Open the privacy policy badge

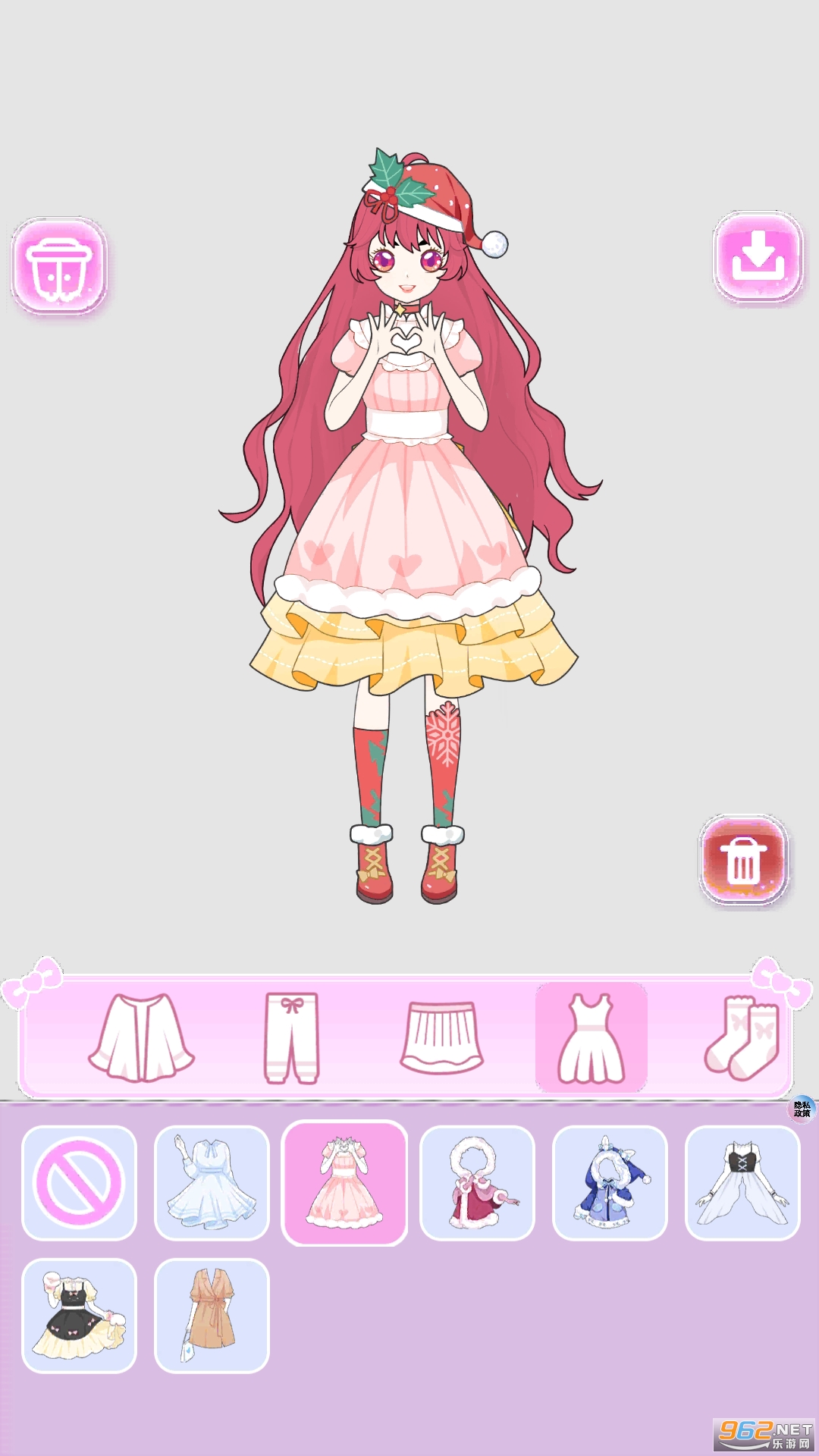coord(802,1109)
